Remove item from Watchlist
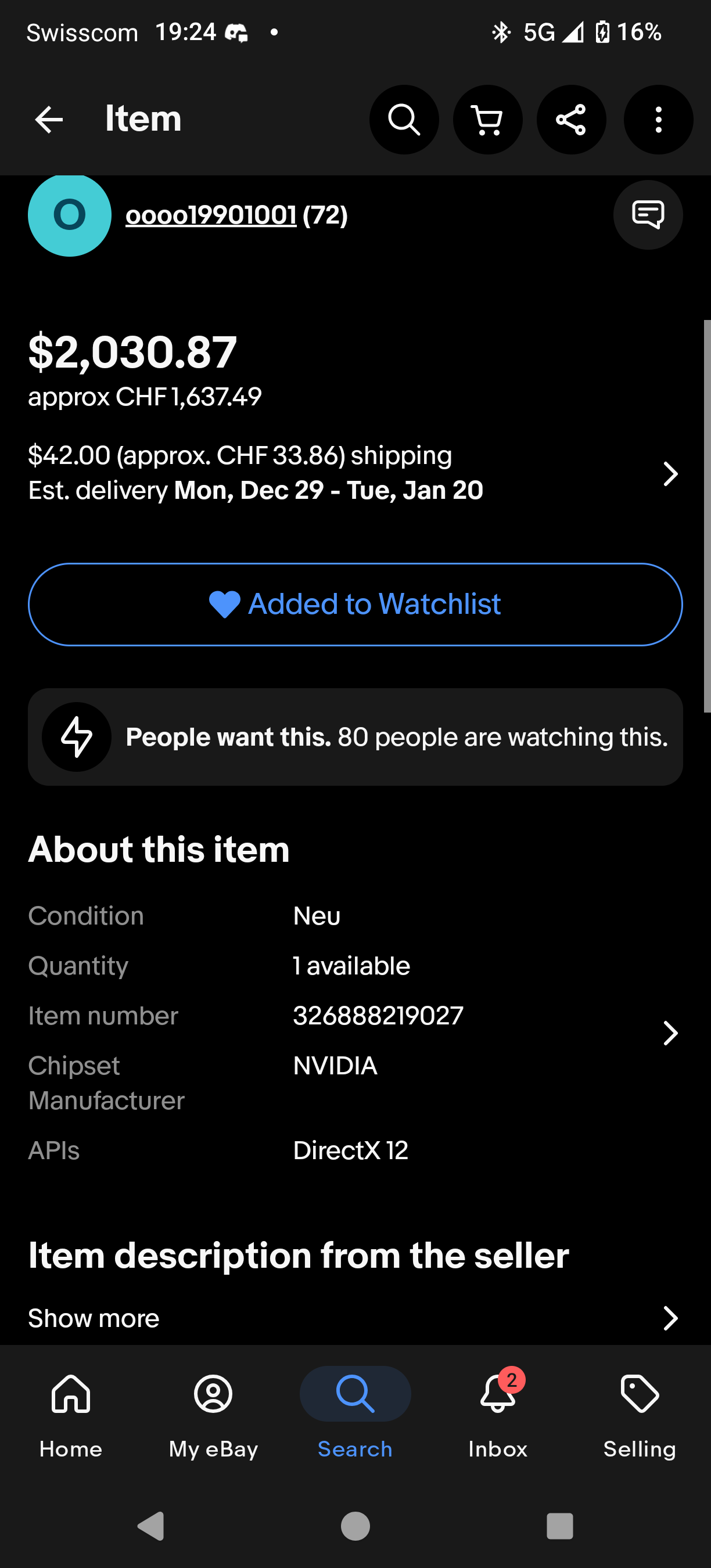711x1568 pixels. [x=355, y=605]
